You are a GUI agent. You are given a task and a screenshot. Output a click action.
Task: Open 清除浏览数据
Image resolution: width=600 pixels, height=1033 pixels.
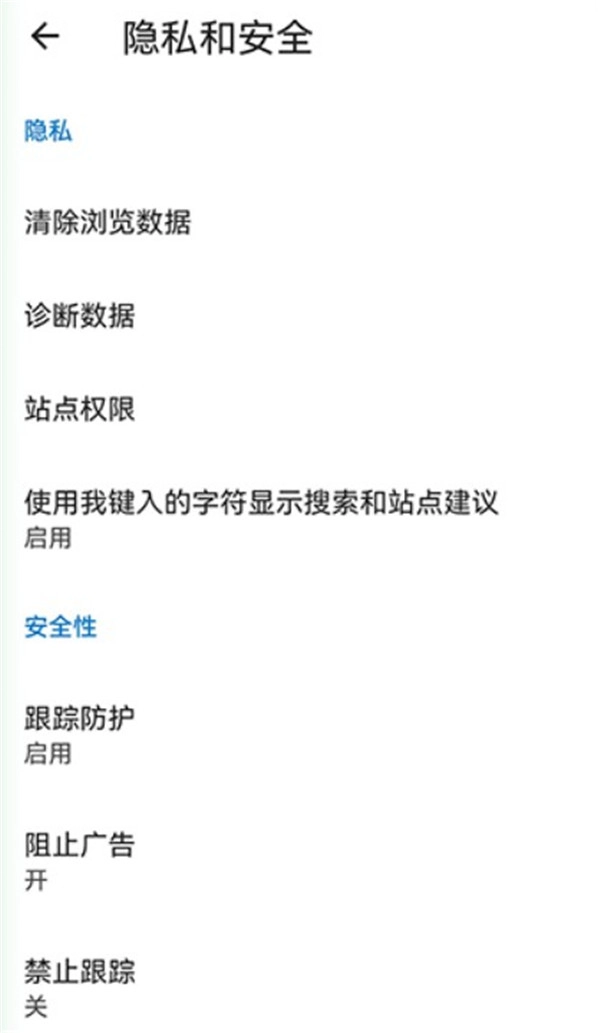300,222
